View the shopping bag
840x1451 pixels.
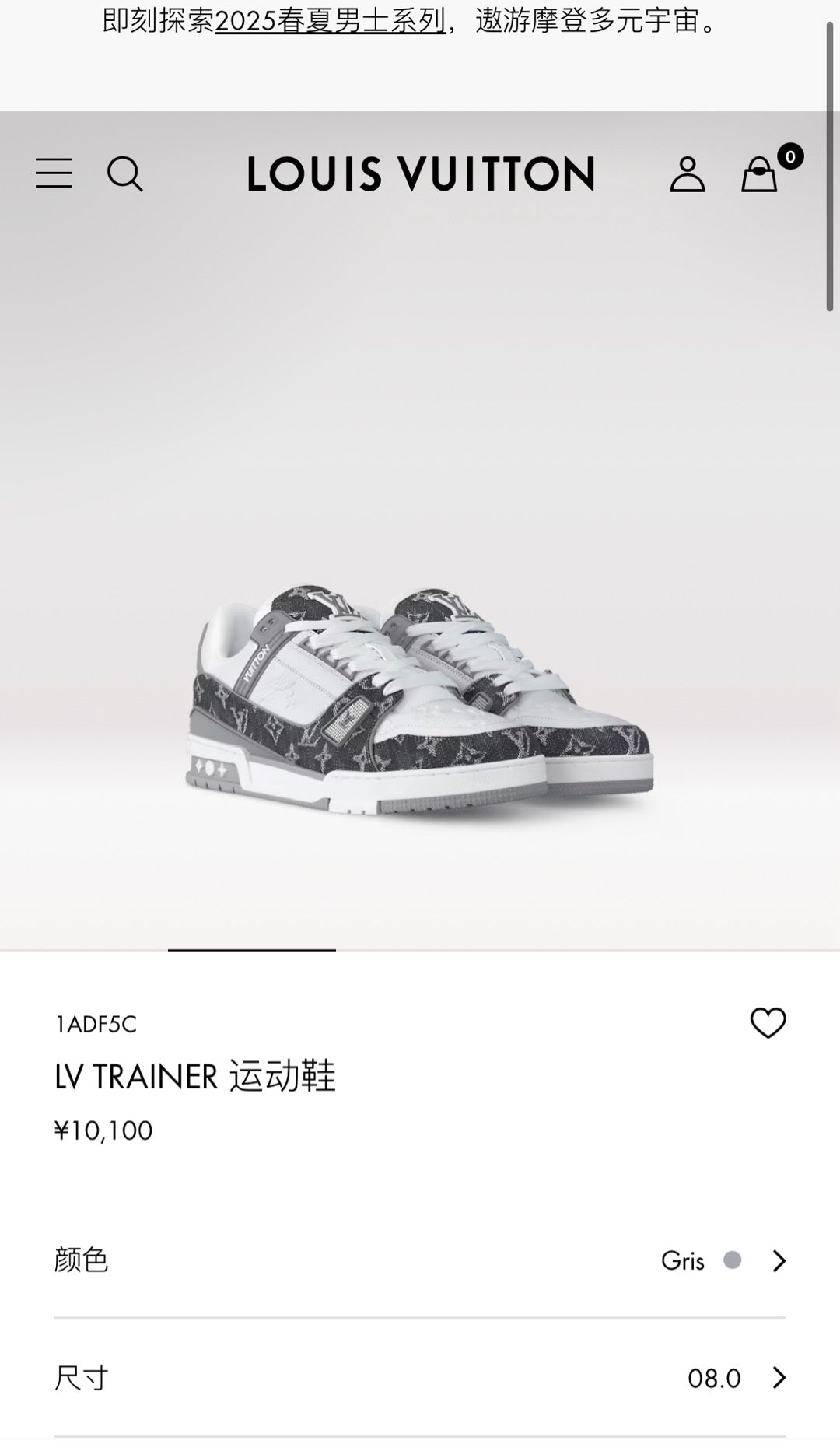(x=760, y=173)
